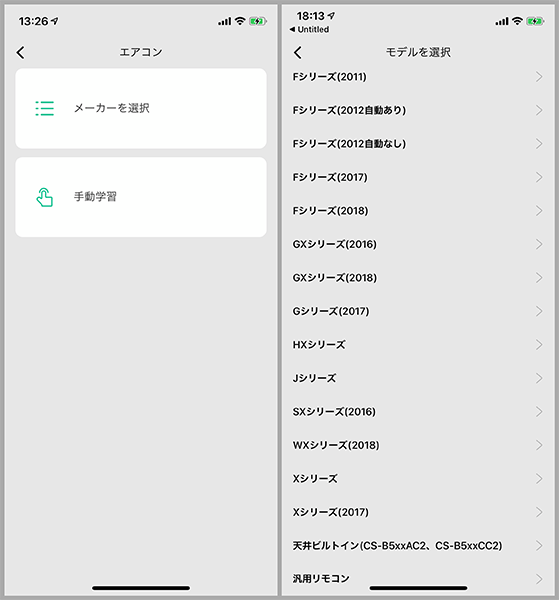Open the 手動学習 card
The width and height of the screenshot is (559, 600).
(141, 197)
